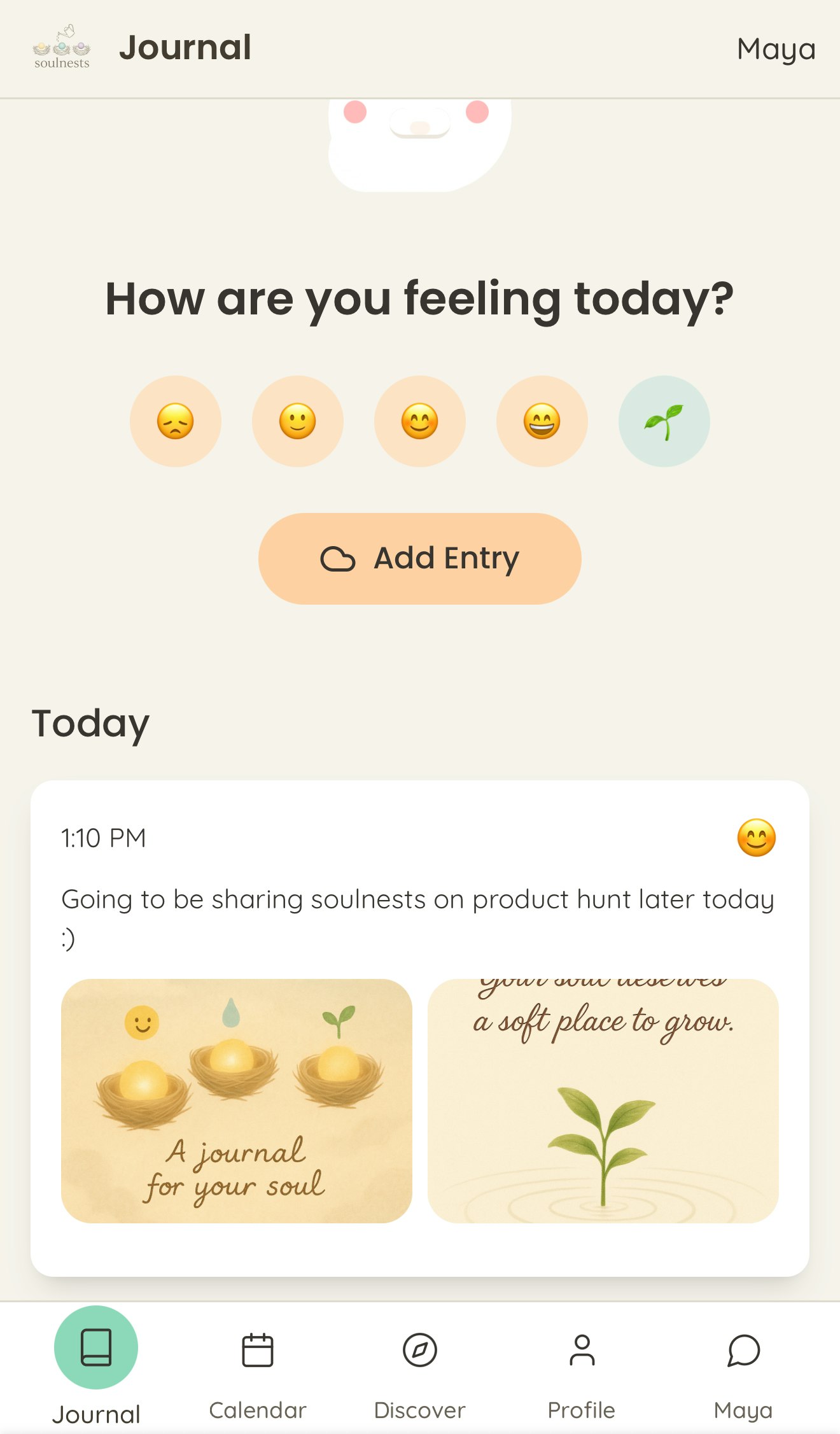Choose the seedling mood option
The width and height of the screenshot is (840, 1434).
pos(664,421)
